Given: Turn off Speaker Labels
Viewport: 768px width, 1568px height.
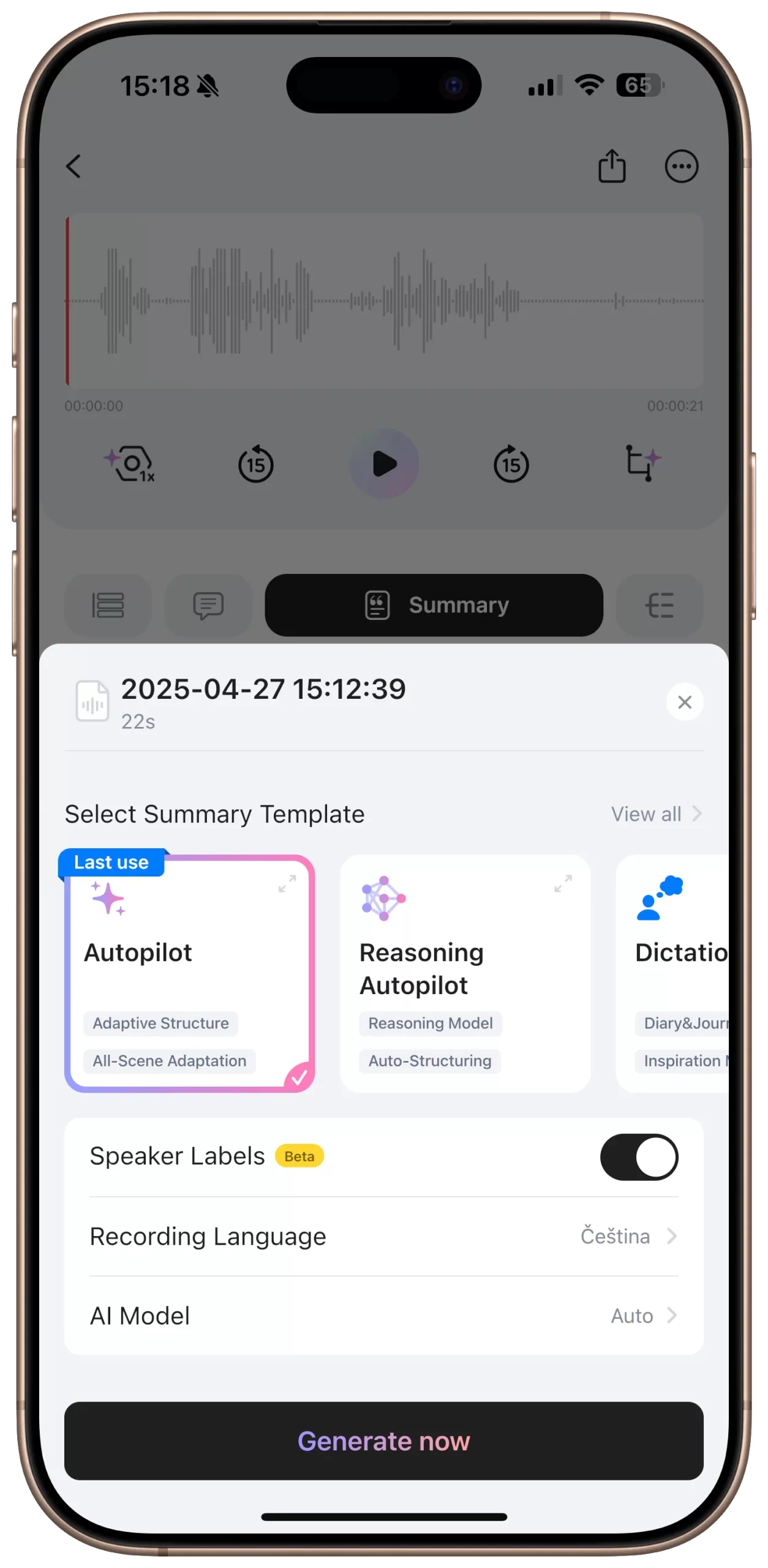Looking at the screenshot, I should [639, 1157].
